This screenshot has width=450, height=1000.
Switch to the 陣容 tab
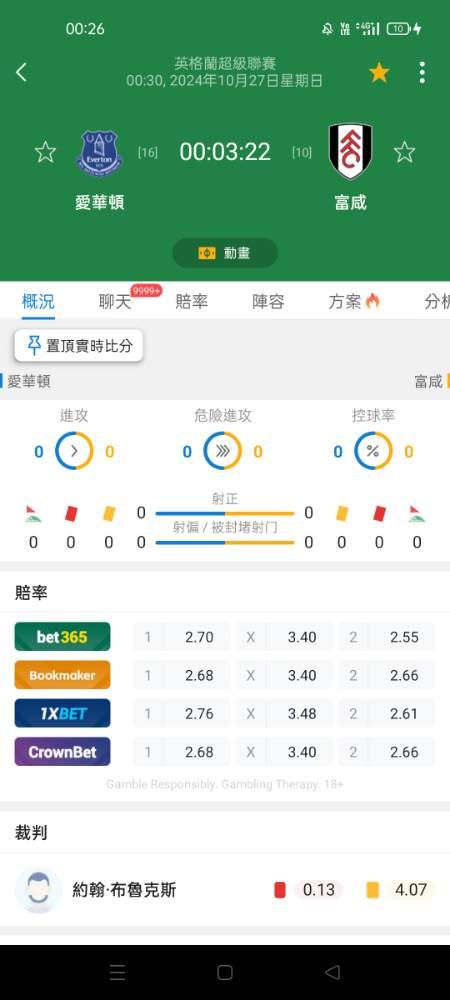click(x=268, y=302)
